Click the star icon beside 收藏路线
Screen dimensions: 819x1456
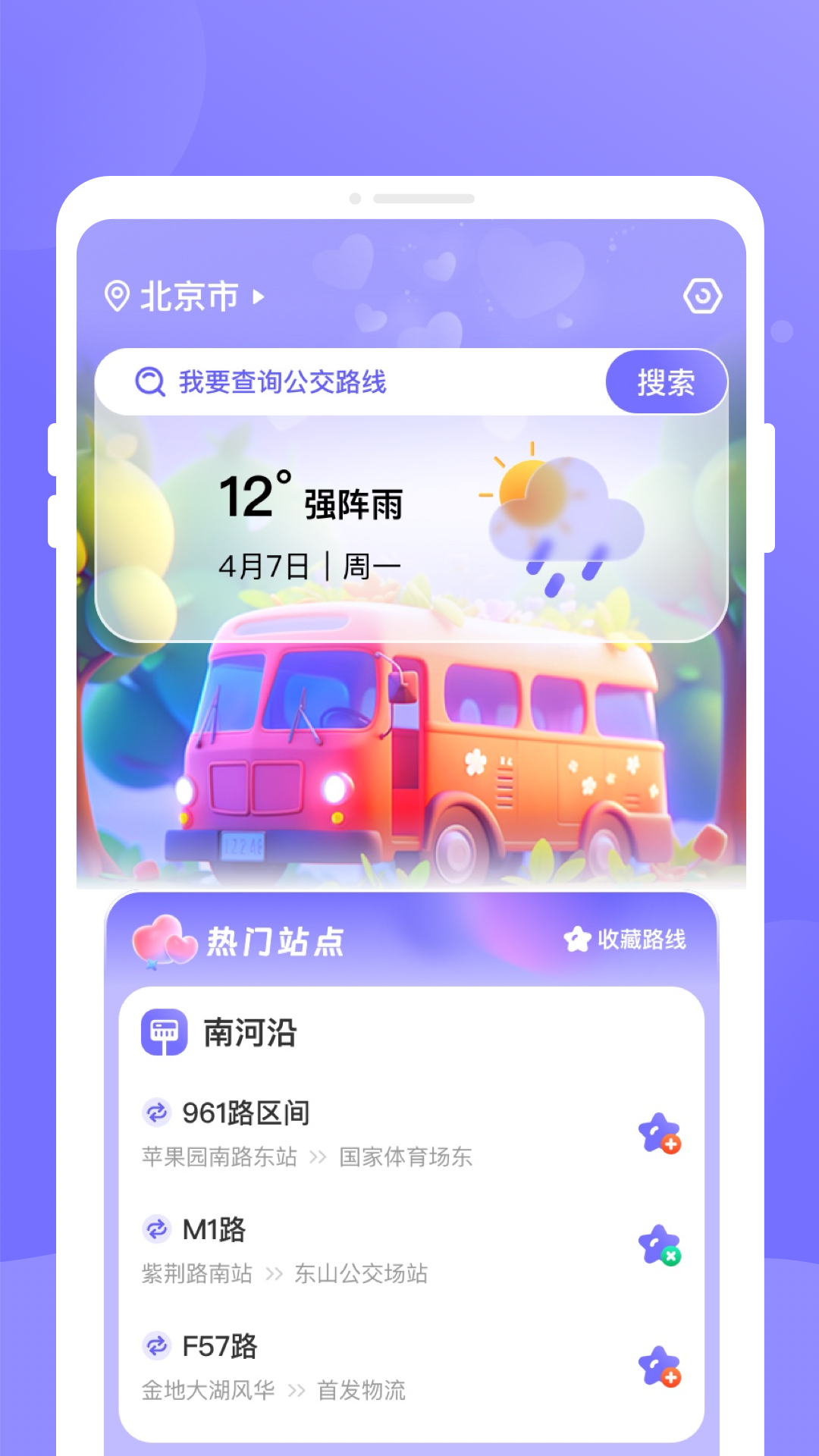pyautogui.click(x=577, y=938)
